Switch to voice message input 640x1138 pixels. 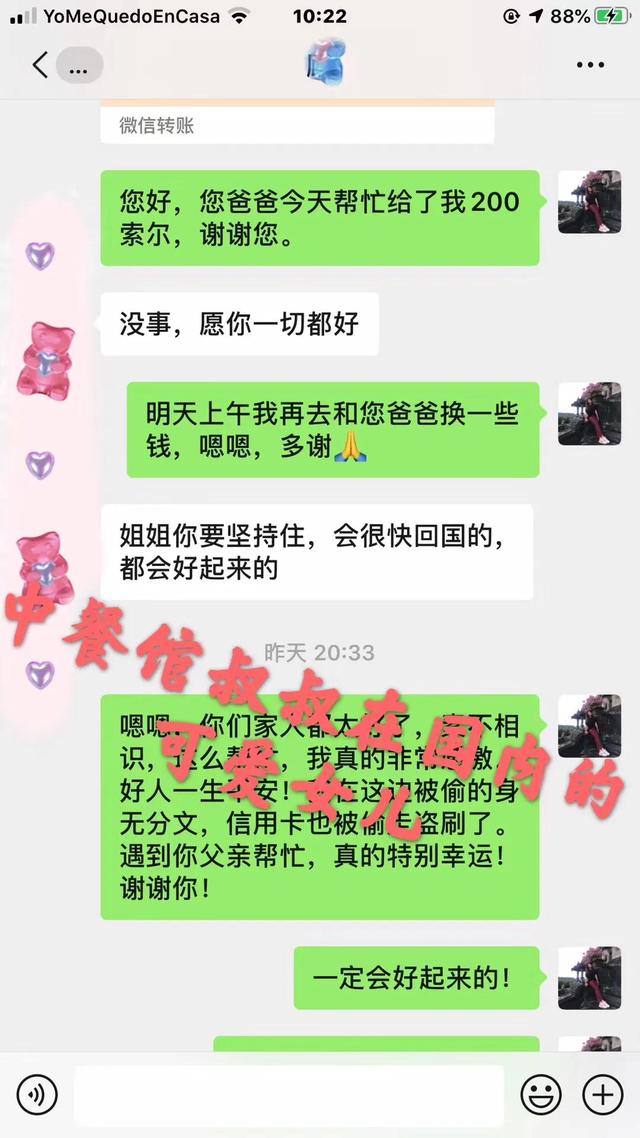tap(36, 1095)
